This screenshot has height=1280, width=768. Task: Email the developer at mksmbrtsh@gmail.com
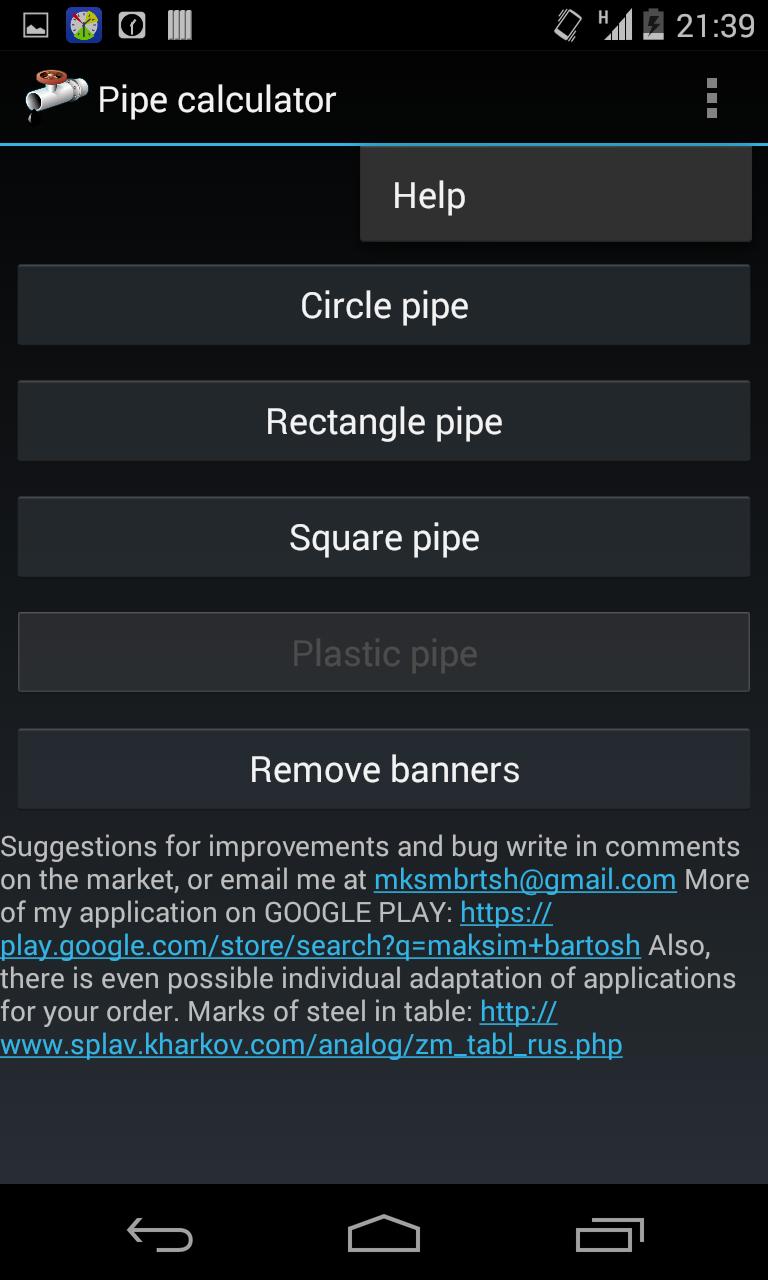[525, 880]
